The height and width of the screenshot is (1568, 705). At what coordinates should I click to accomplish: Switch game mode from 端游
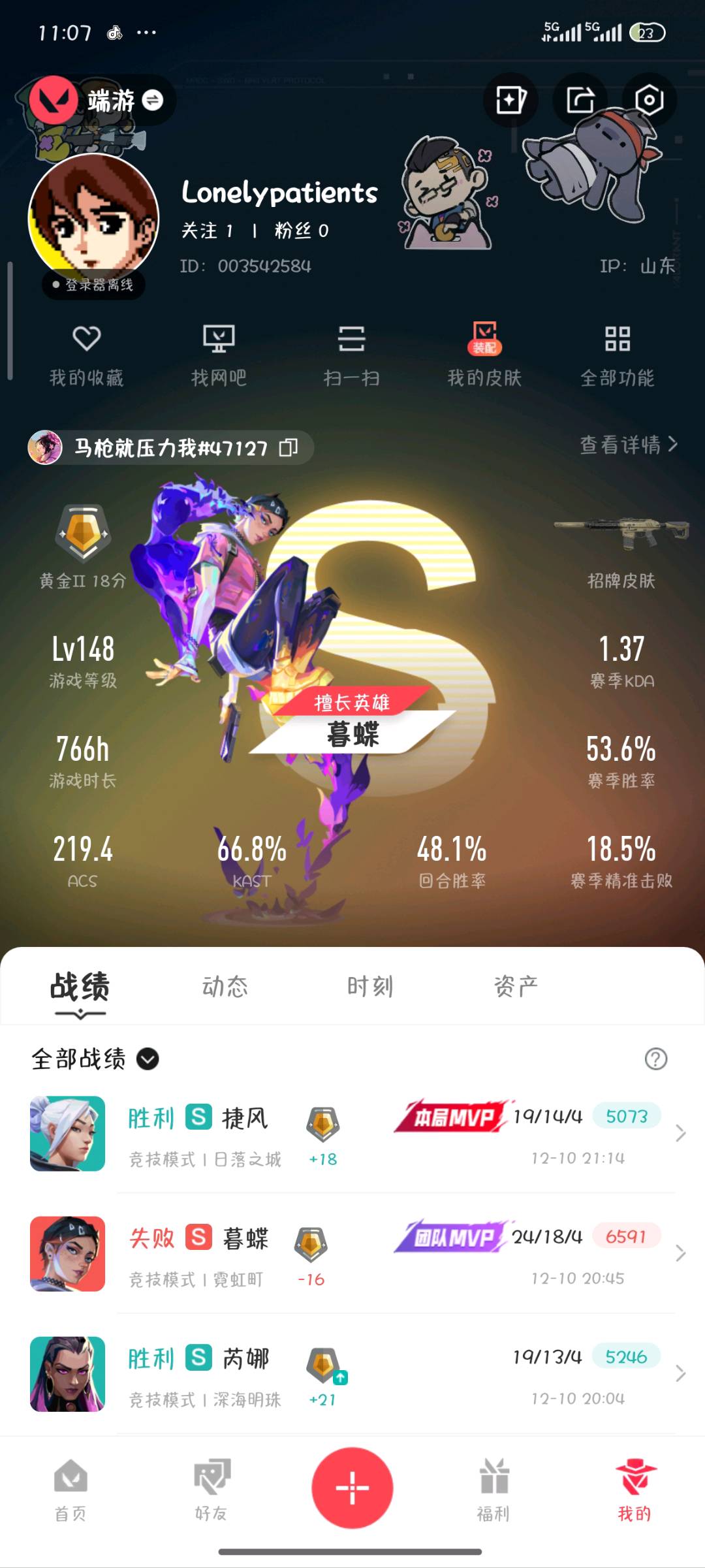pos(153,100)
